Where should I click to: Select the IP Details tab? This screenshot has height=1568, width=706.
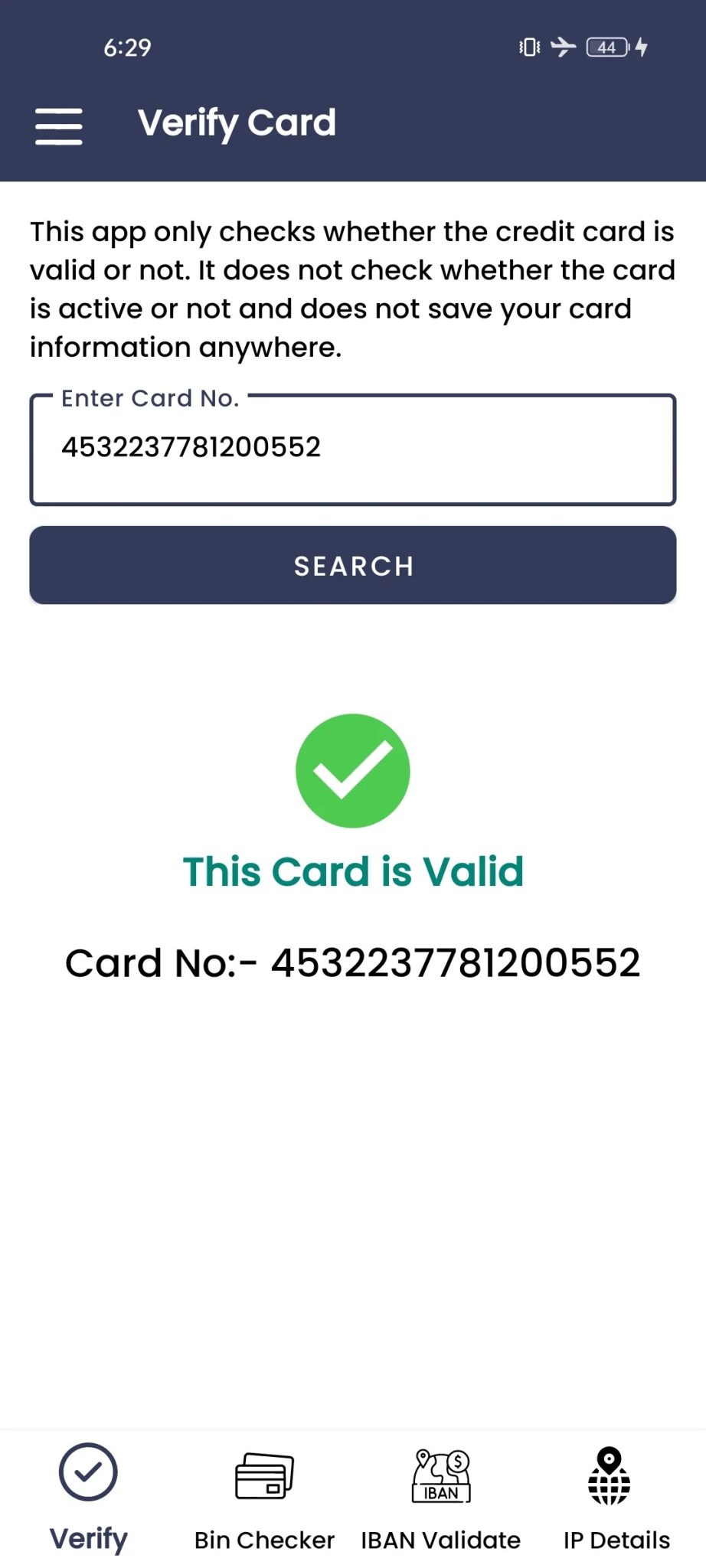tap(616, 1496)
